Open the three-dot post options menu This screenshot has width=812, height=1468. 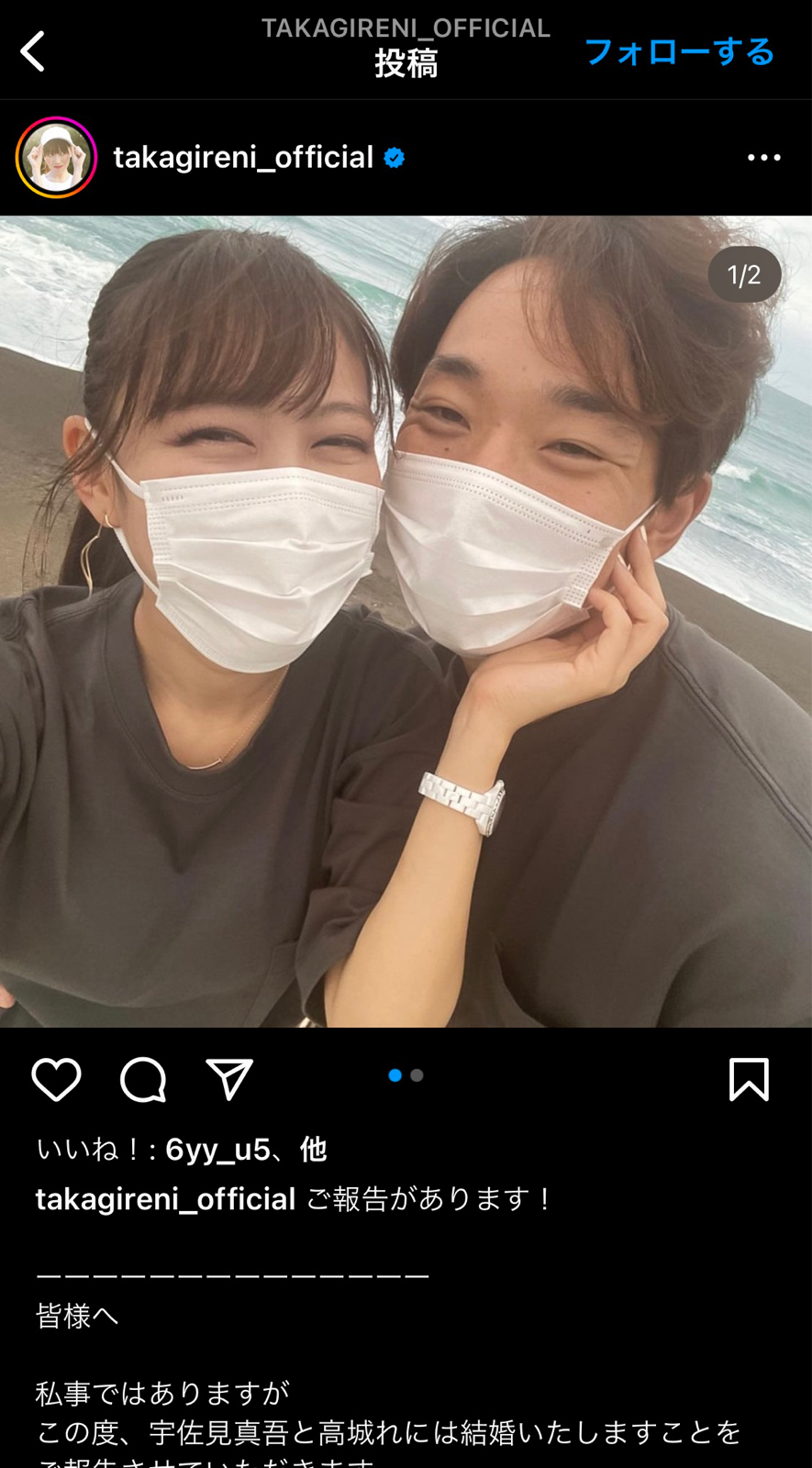(x=763, y=158)
